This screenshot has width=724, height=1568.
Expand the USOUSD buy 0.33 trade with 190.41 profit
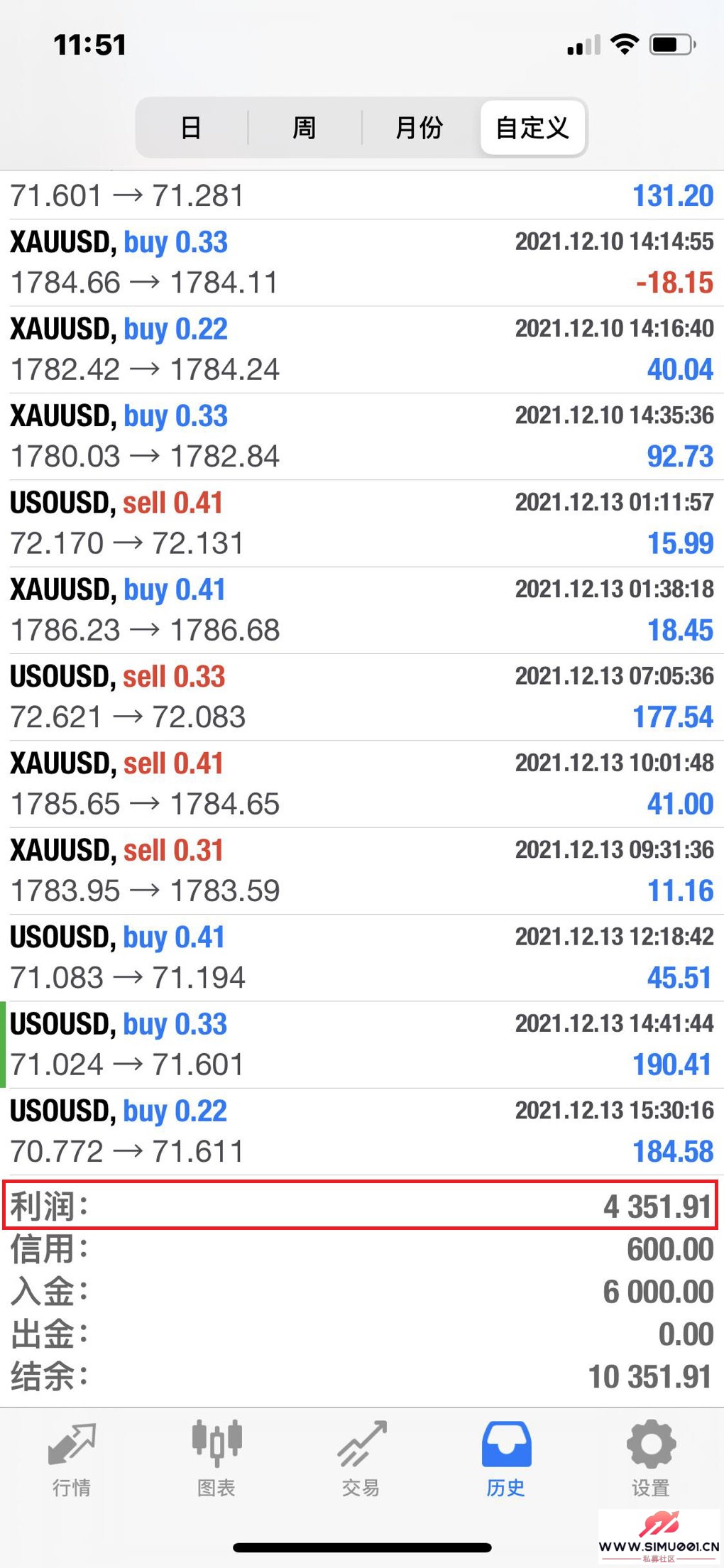[x=362, y=1045]
